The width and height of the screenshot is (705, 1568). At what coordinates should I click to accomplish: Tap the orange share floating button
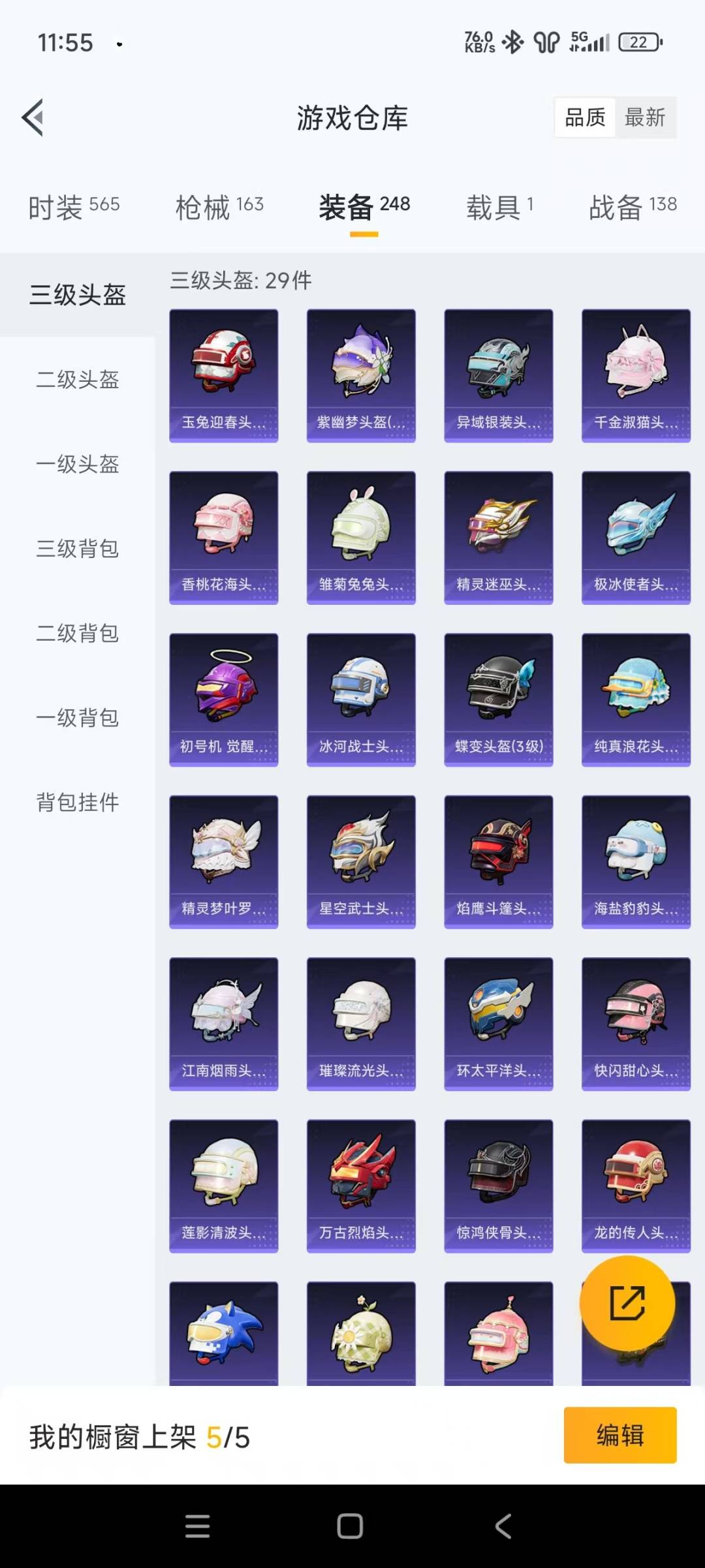pos(627,1303)
